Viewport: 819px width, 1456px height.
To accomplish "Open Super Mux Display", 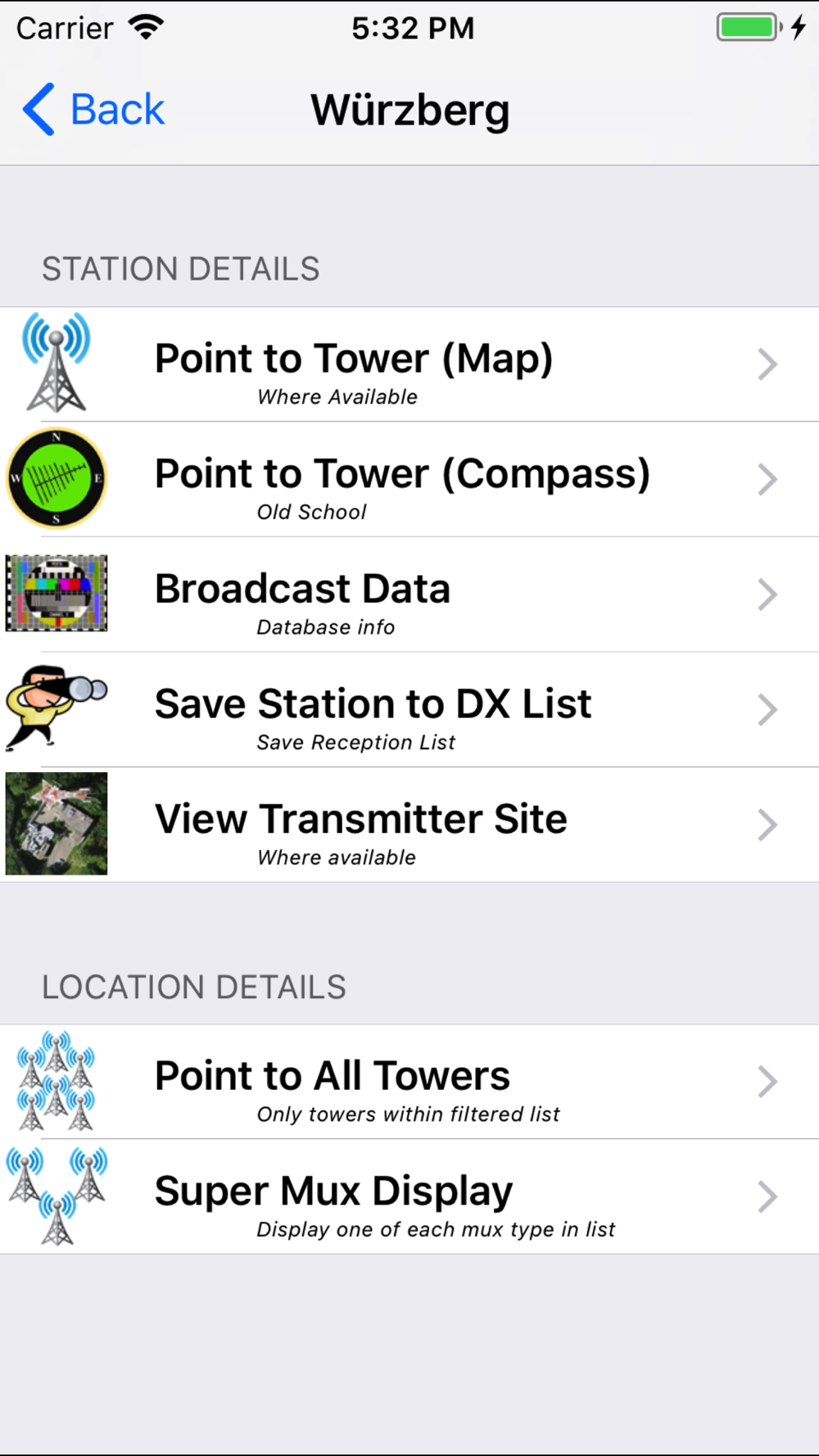I will click(x=409, y=1196).
